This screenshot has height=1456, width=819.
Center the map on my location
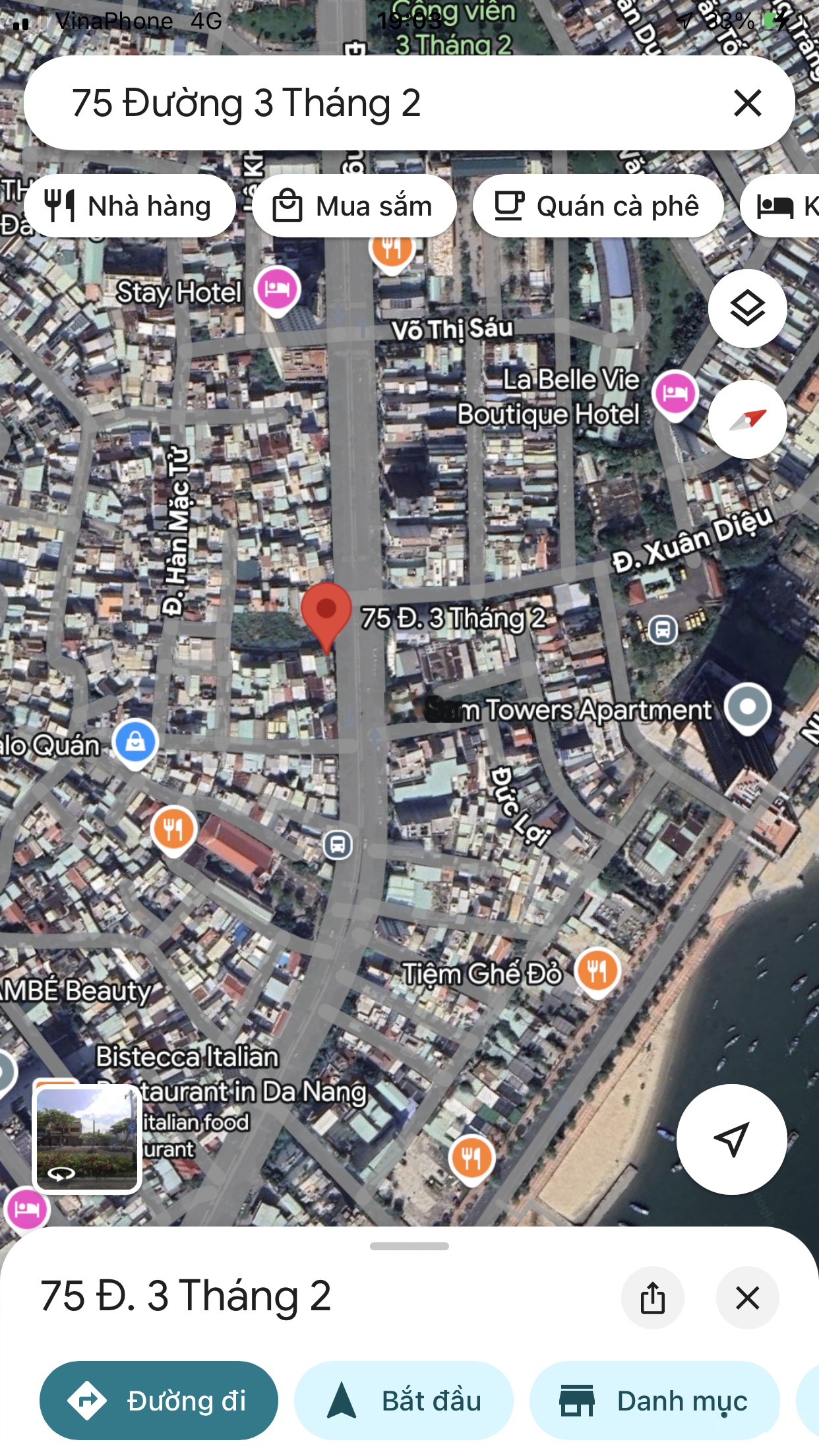731,1139
